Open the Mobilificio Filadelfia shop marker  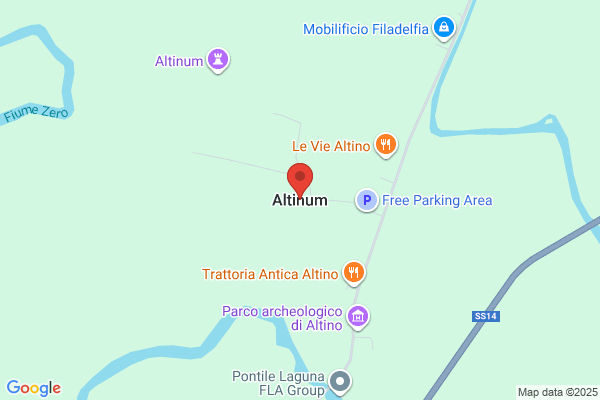point(444,28)
